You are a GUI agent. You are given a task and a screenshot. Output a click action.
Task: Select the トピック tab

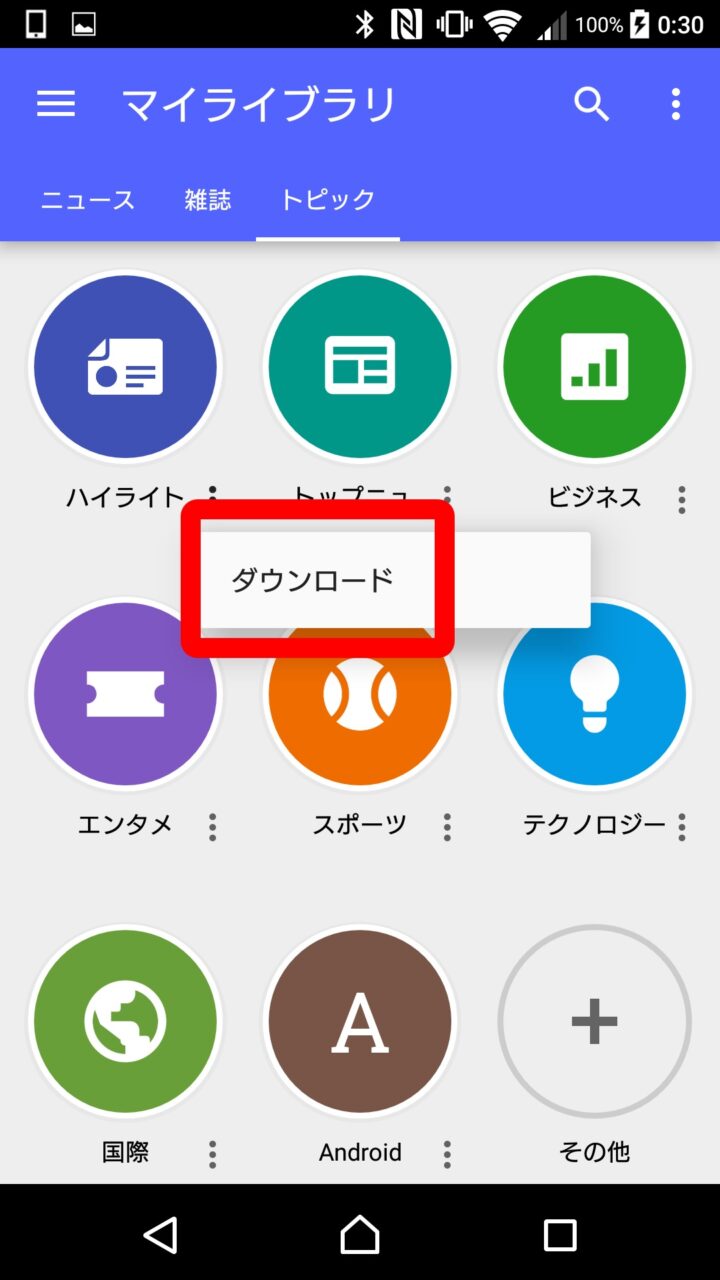[327, 199]
